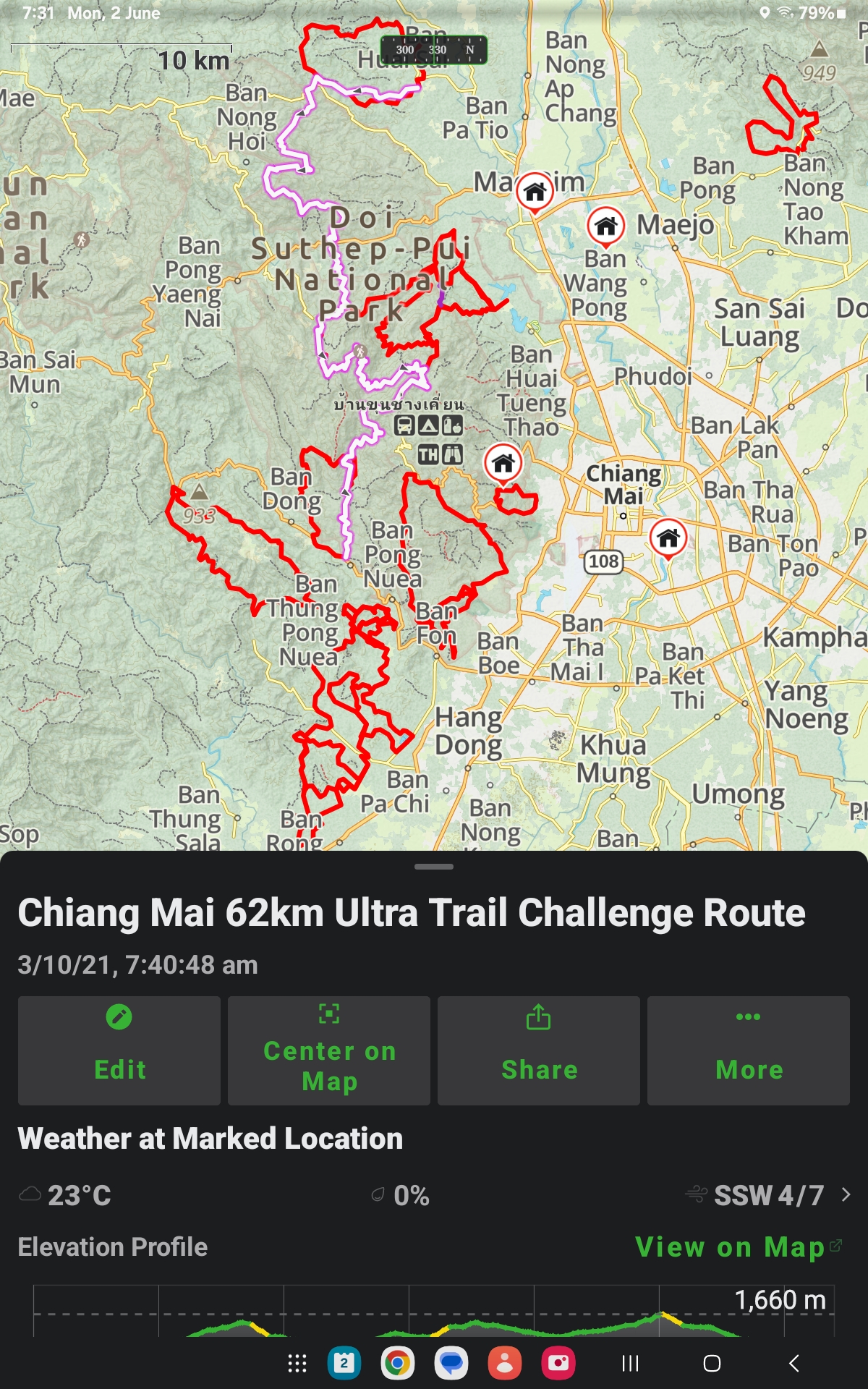868x1389 pixels.
Task: Open the app drawer grid
Action: click(x=297, y=1364)
